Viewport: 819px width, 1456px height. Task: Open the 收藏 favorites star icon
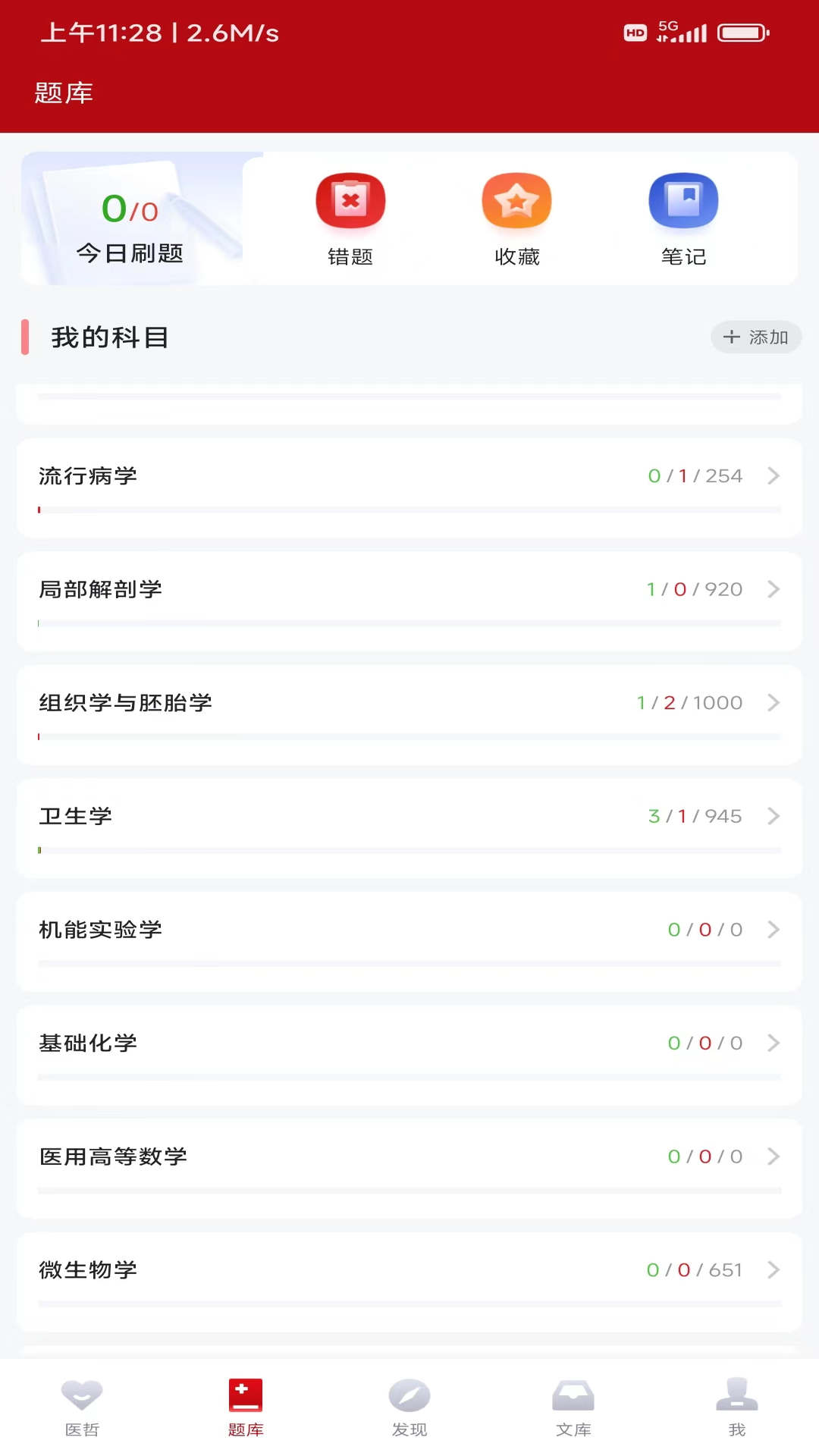[516, 200]
